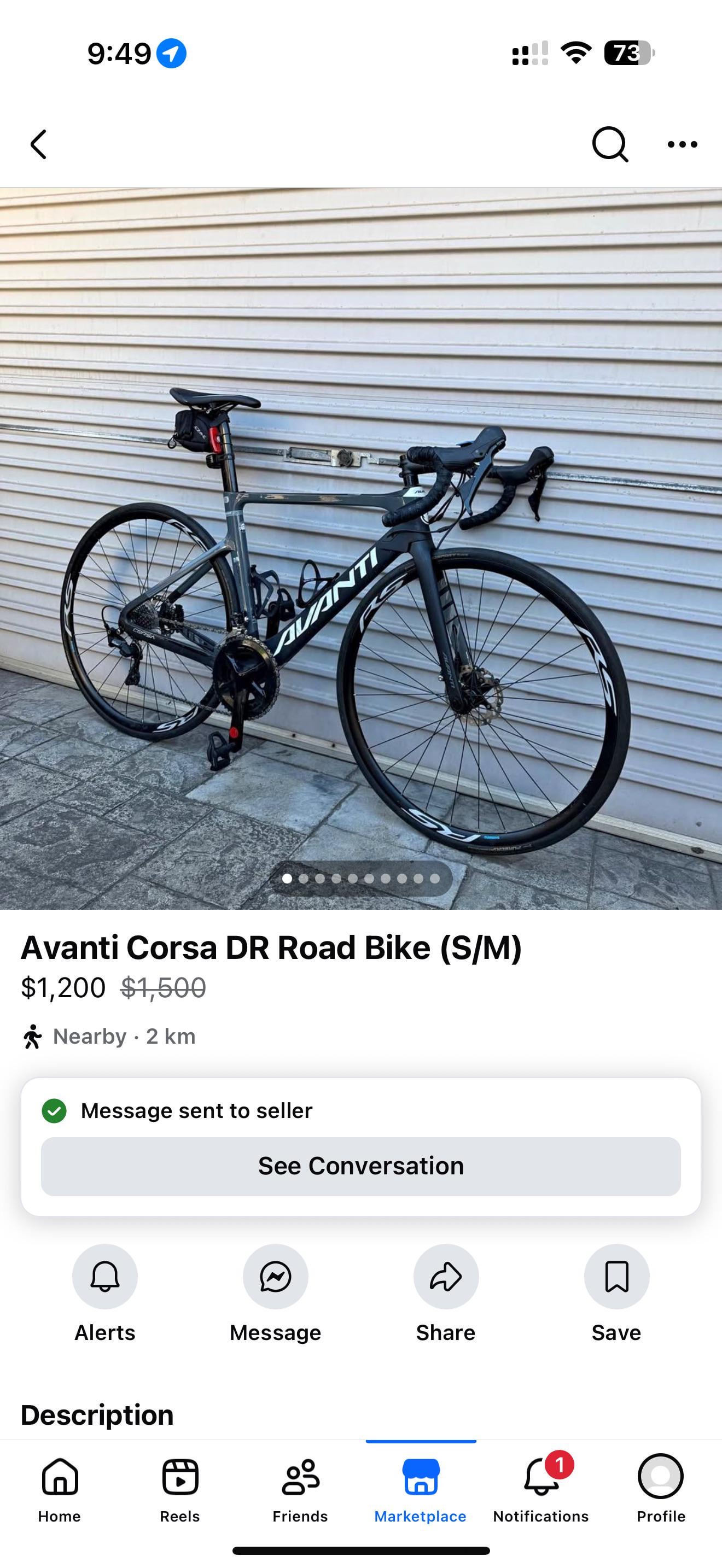Select the Marketplace tab

click(420, 1488)
